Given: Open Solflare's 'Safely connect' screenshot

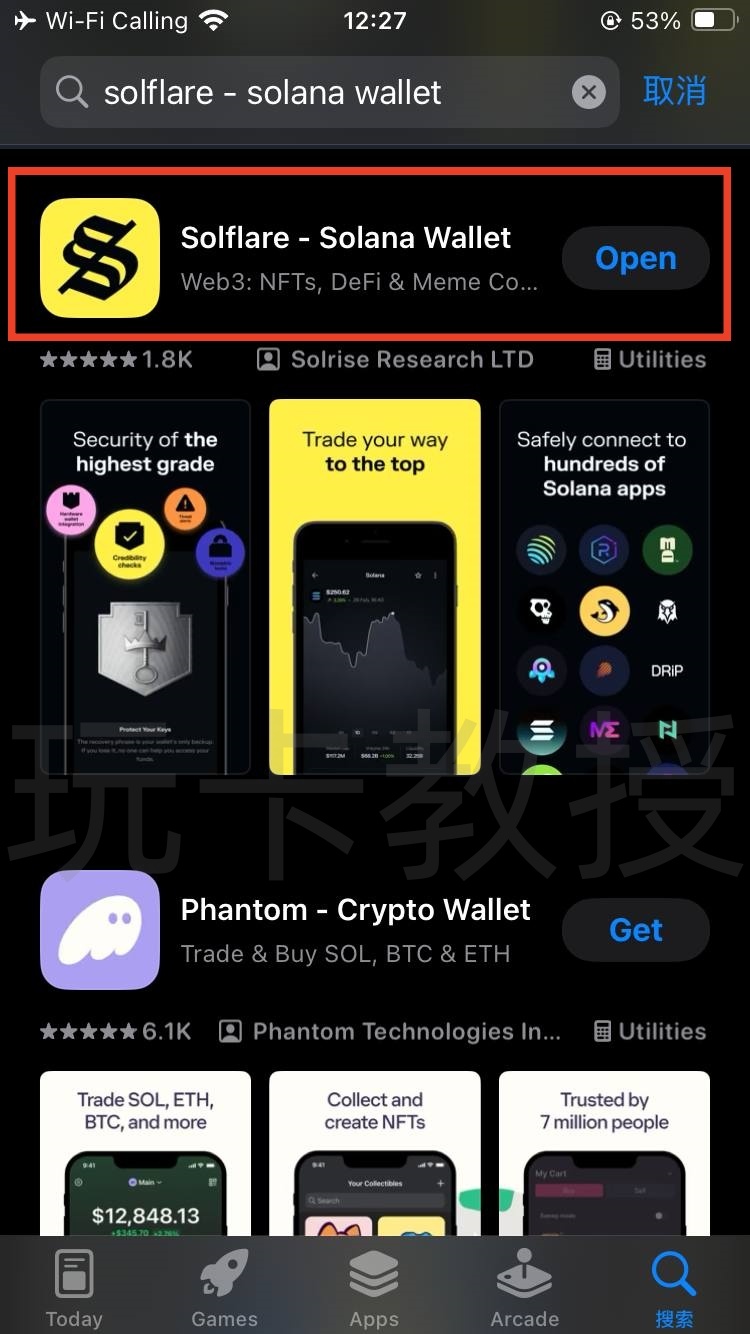Looking at the screenshot, I should point(604,587).
